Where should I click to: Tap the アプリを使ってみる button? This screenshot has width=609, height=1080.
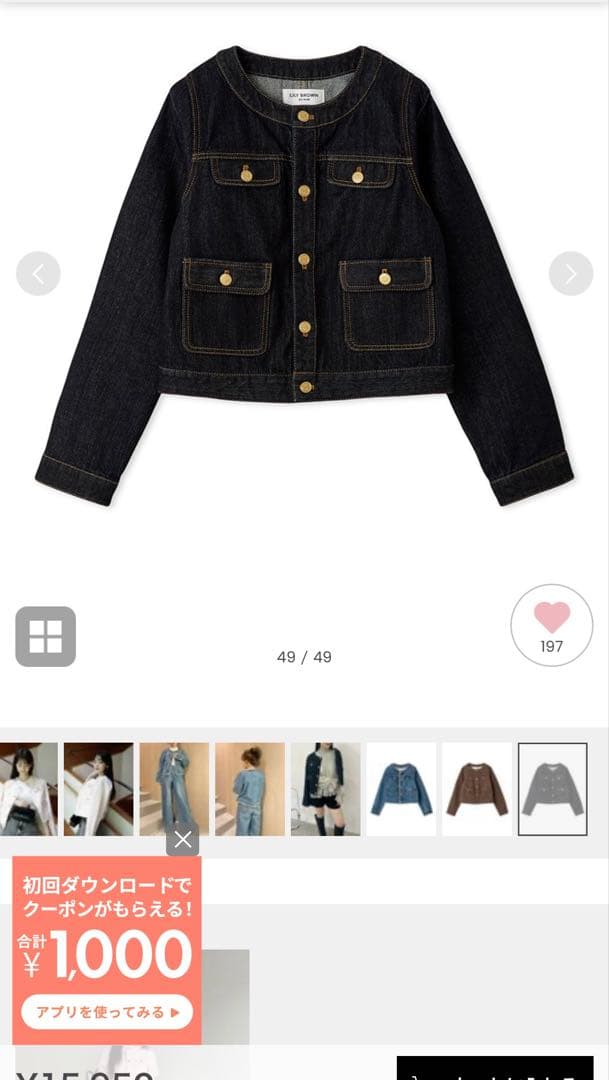[x=107, y=1012]
